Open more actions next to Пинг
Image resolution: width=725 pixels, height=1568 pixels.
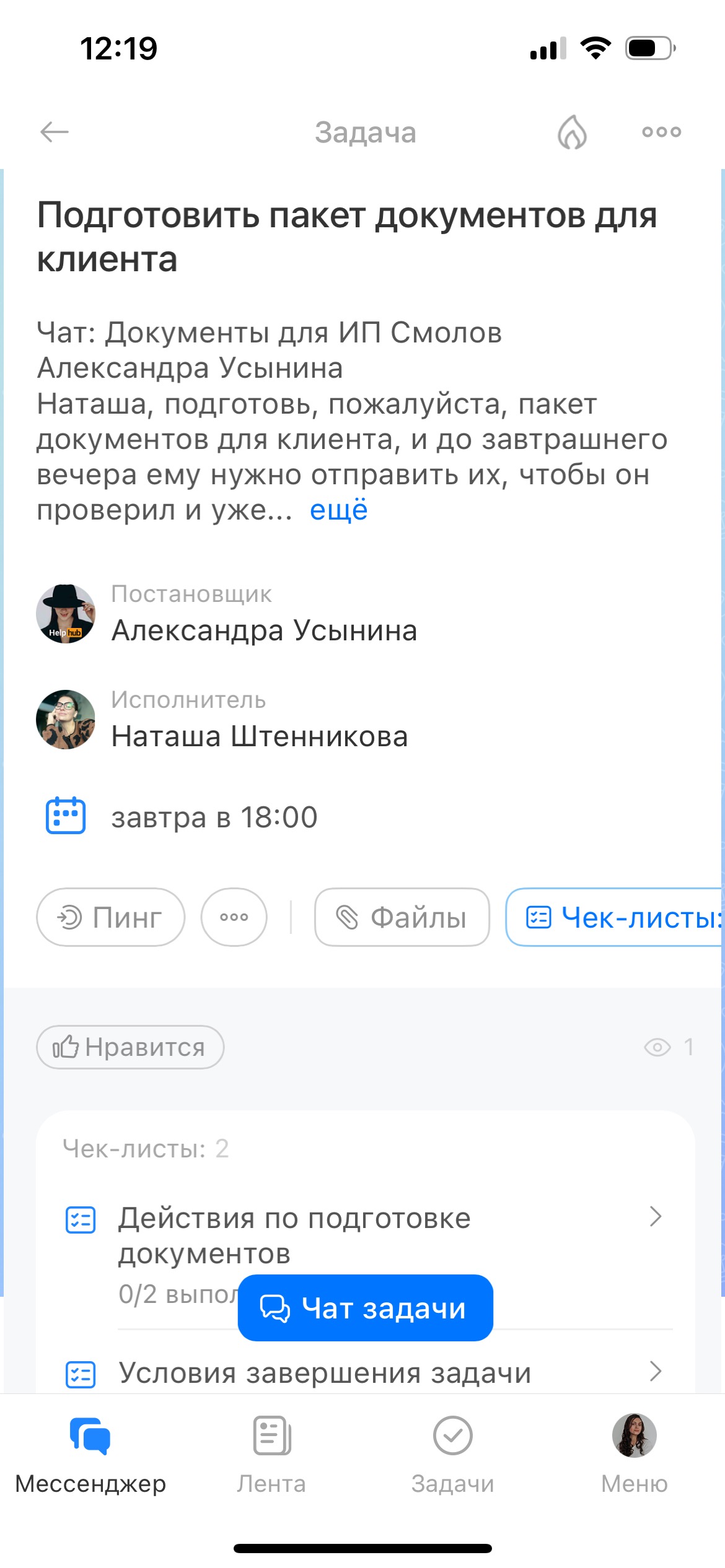(234, 917)
